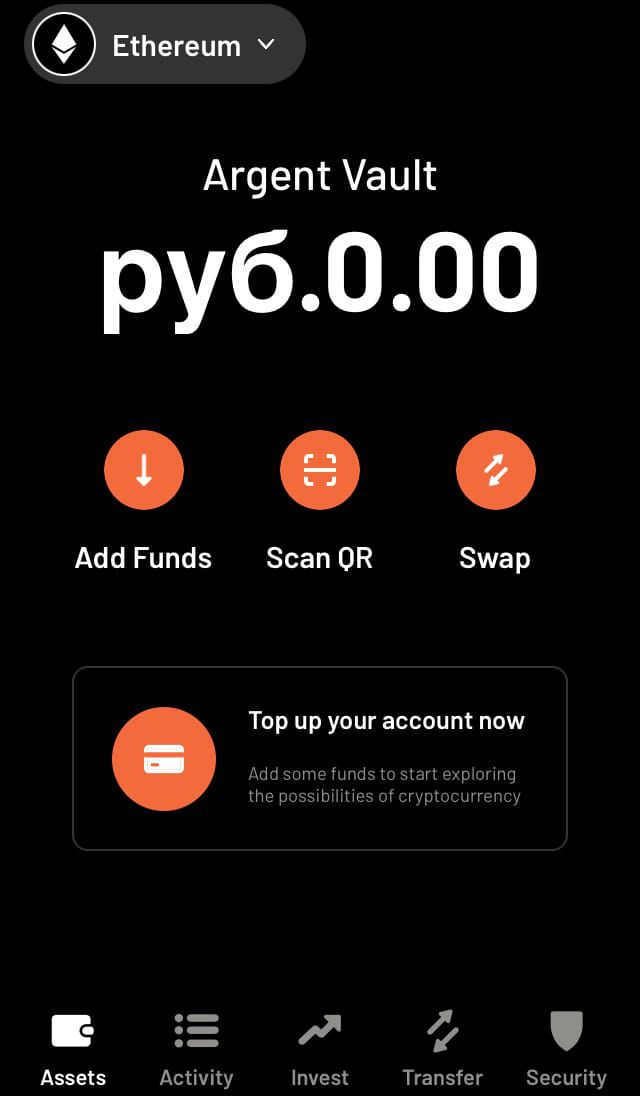Go to the Invest tab

point(319,1048)
